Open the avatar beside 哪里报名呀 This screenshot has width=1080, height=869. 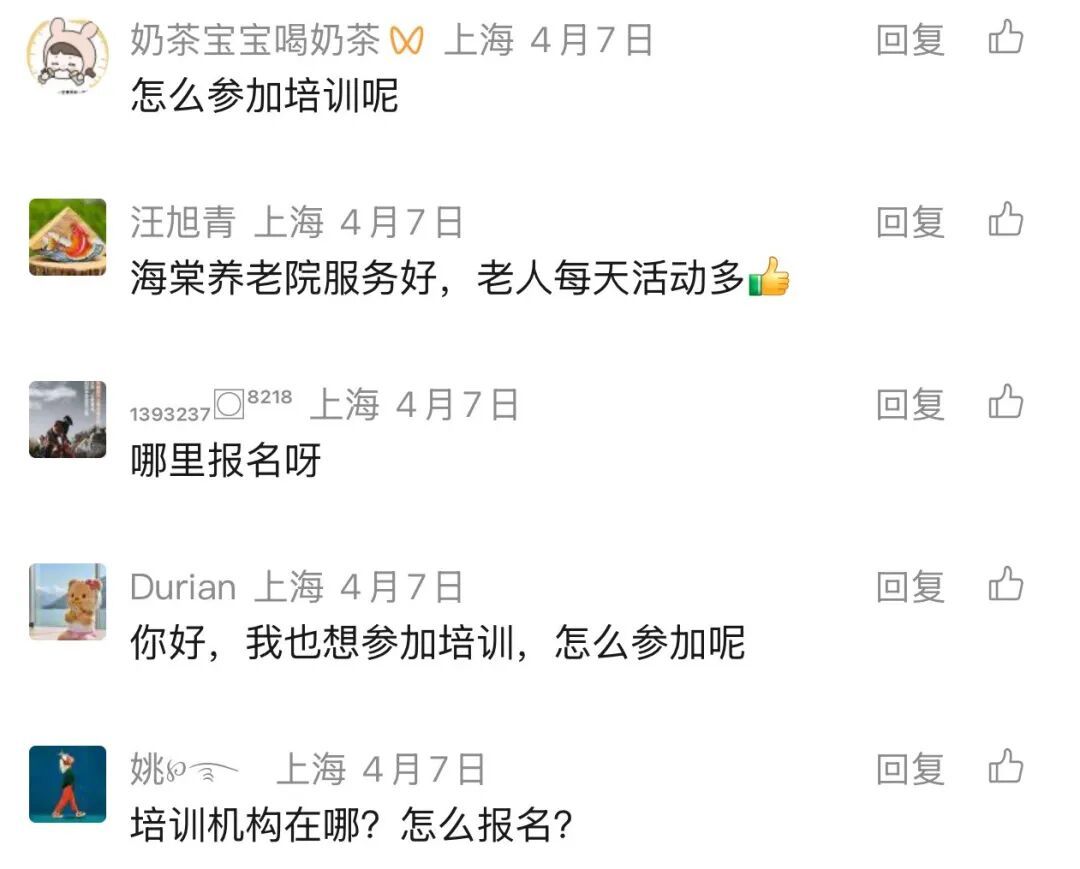point(67,419)
